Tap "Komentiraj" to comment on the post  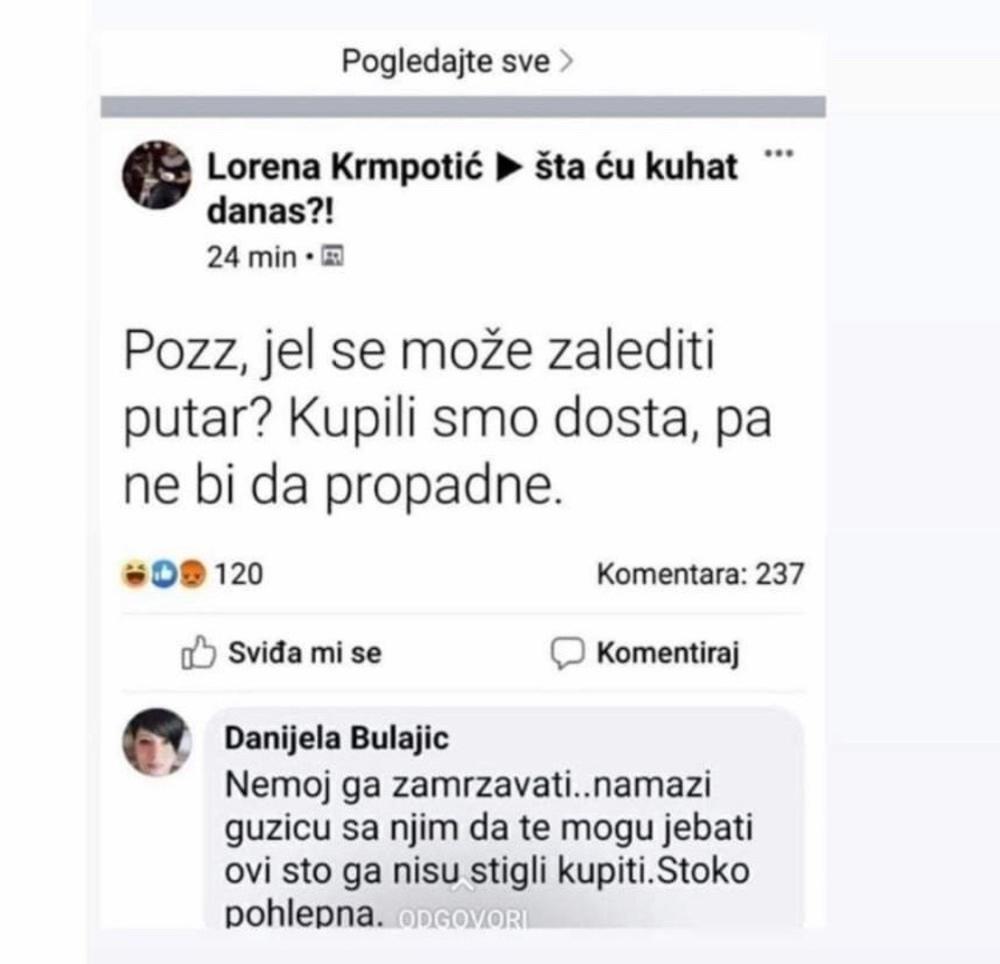pyautogui.click(x=646, y=653)
